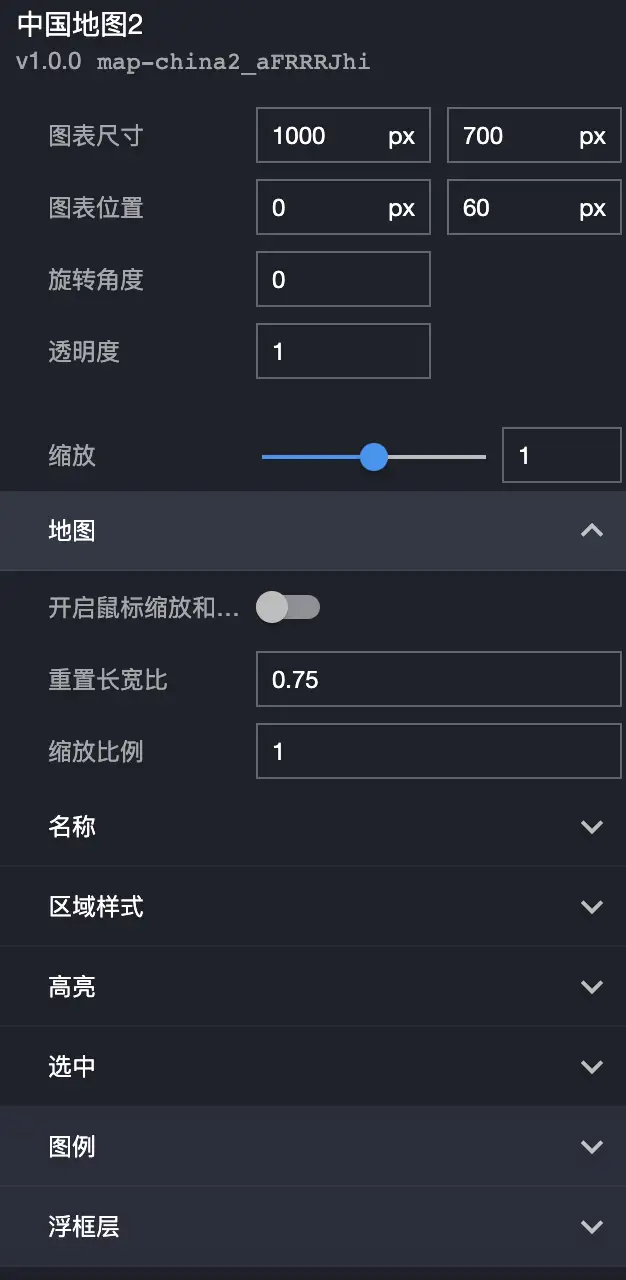Image resolution: width=626 pixels, height=1280 pixels.
Task: Focus the 旋转角度 input field
Action: click(343, 280)
